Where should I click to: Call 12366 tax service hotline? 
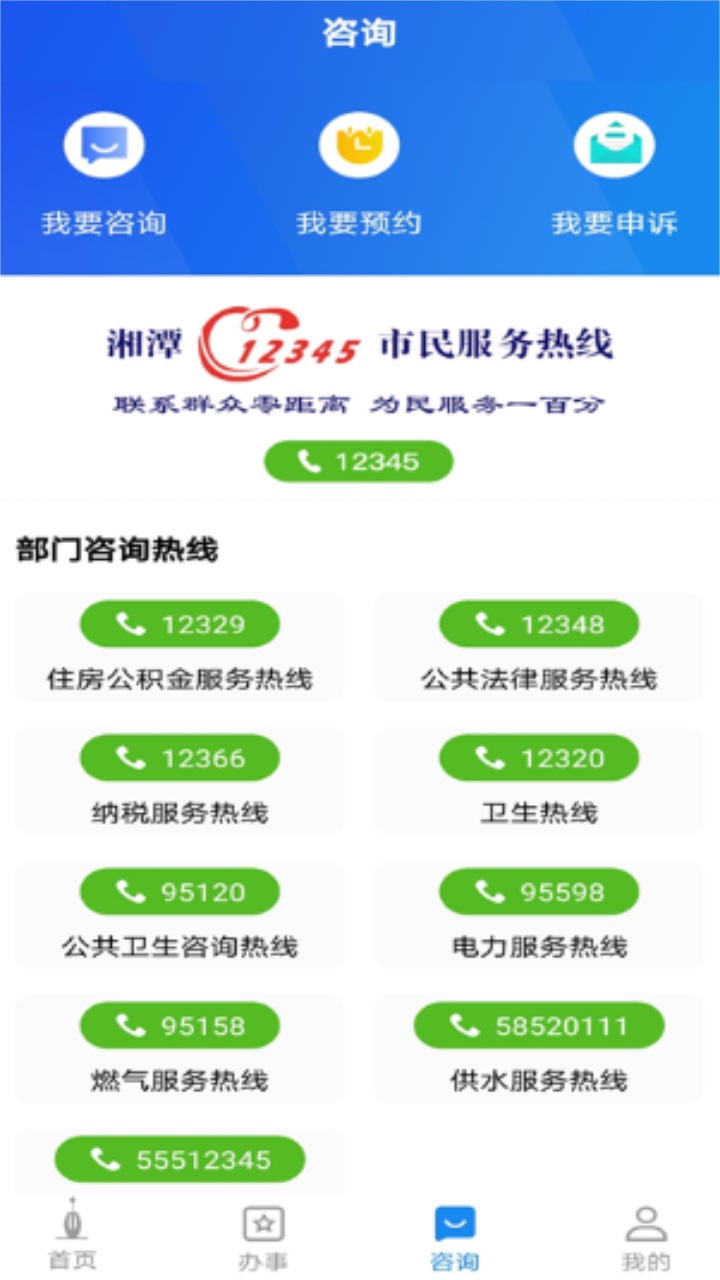180,759
